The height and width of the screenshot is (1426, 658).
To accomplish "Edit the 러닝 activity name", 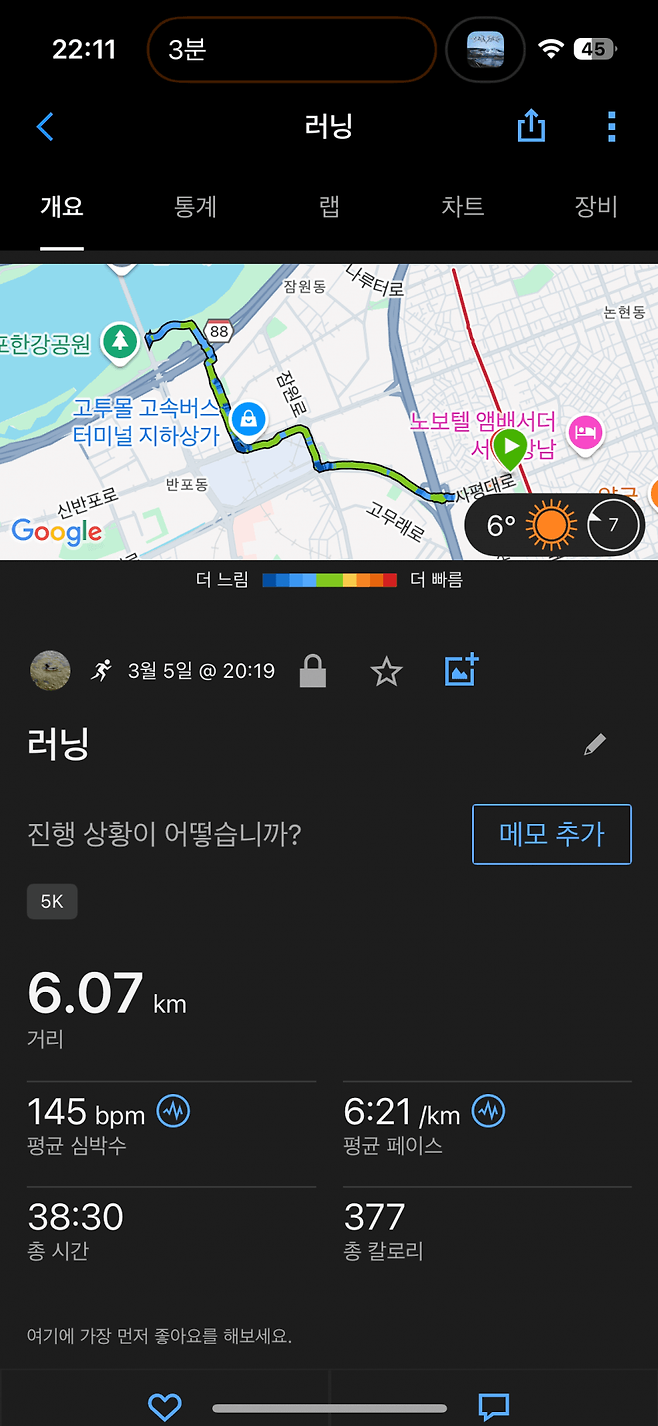I will point(595,744).
